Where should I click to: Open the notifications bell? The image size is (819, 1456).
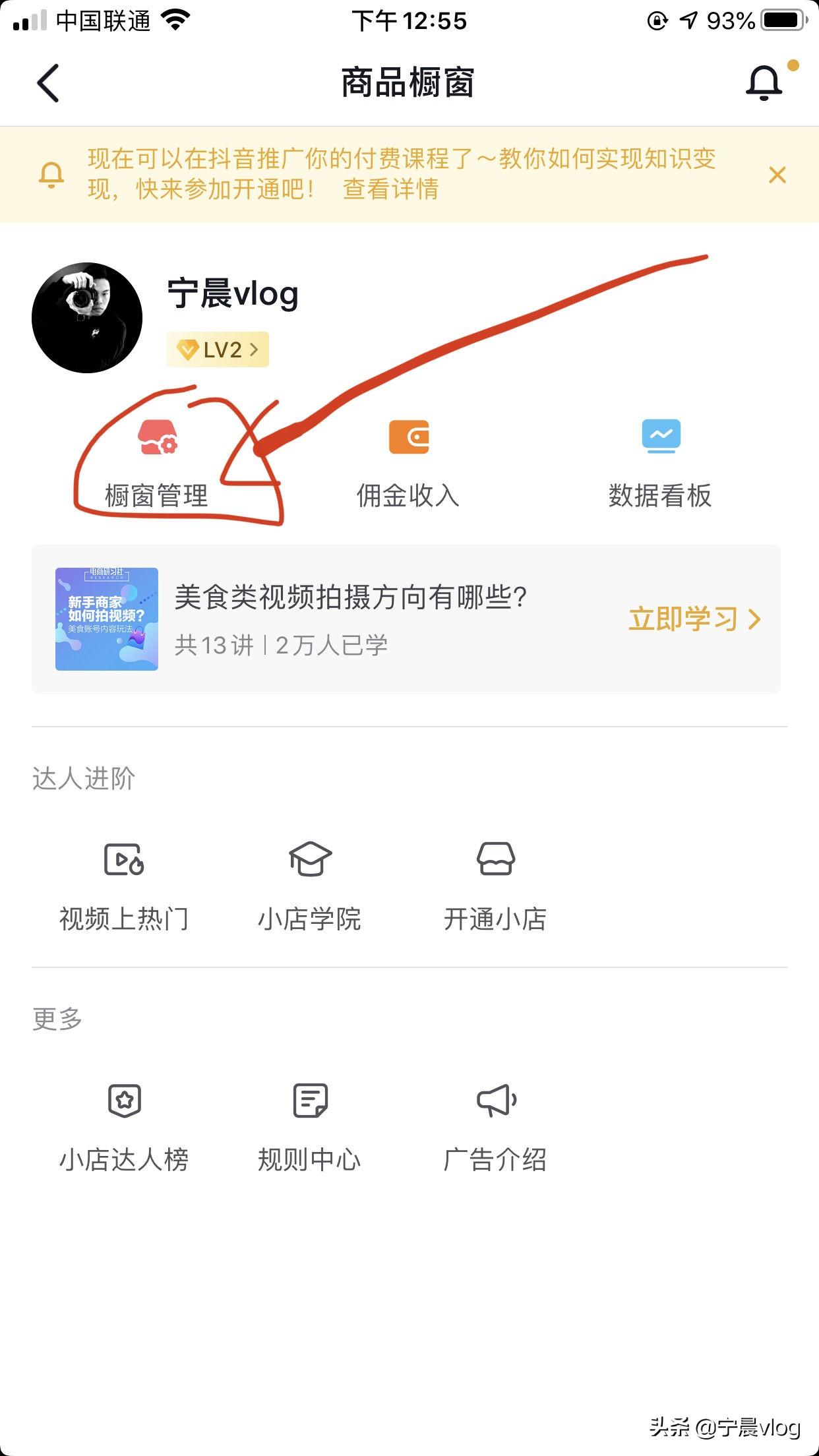pyautogui.click(x=764, y=83)
